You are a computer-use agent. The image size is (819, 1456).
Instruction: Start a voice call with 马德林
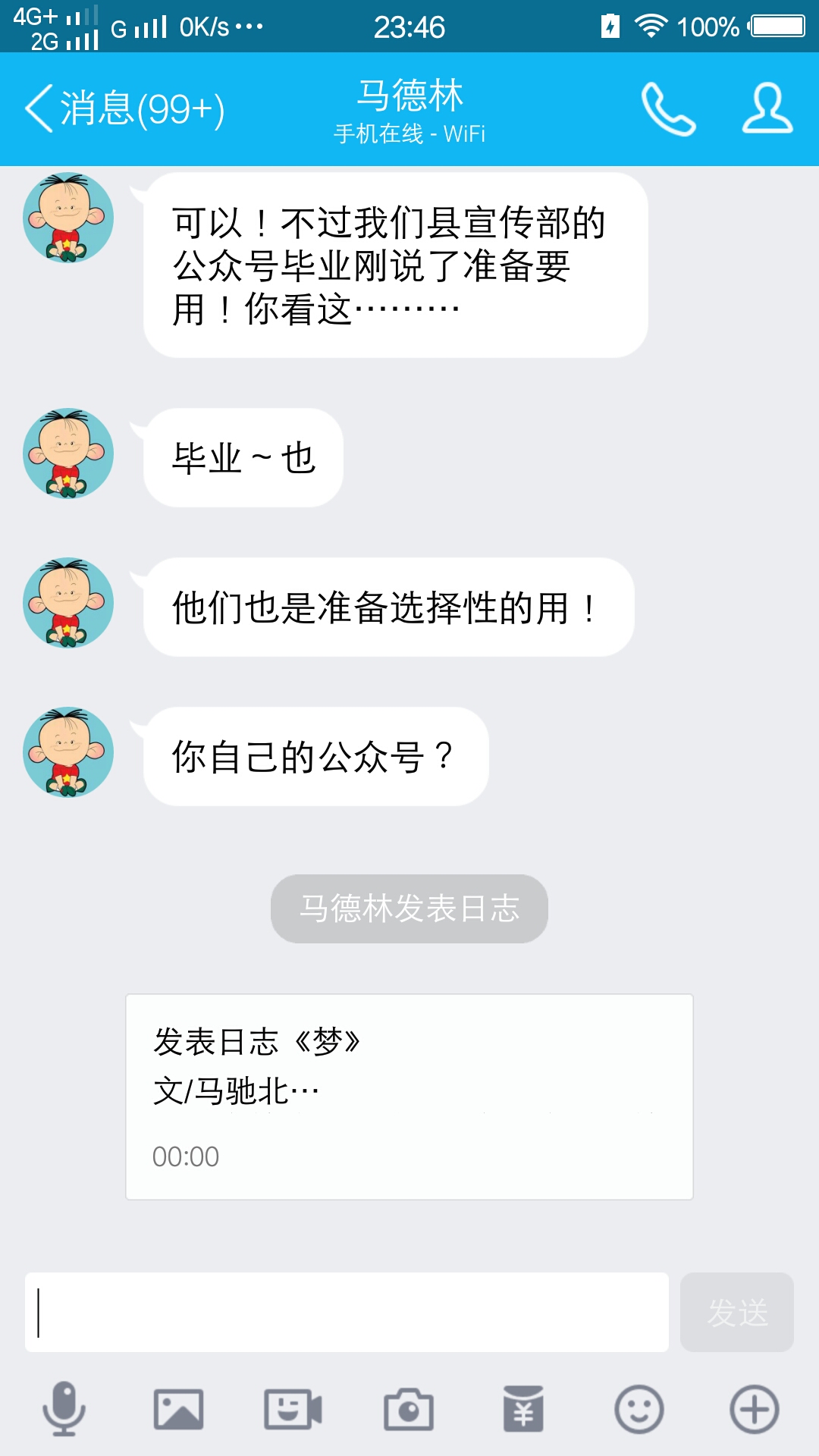click(668, 108)
